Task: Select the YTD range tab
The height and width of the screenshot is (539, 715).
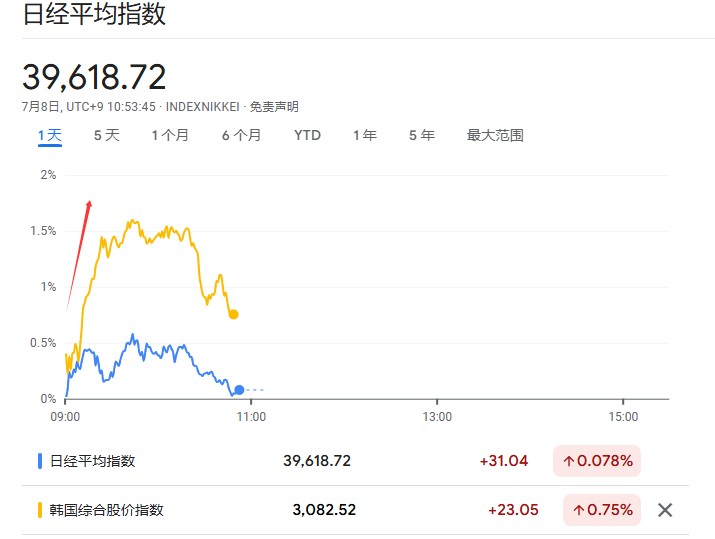Action: tap(307, 135)
